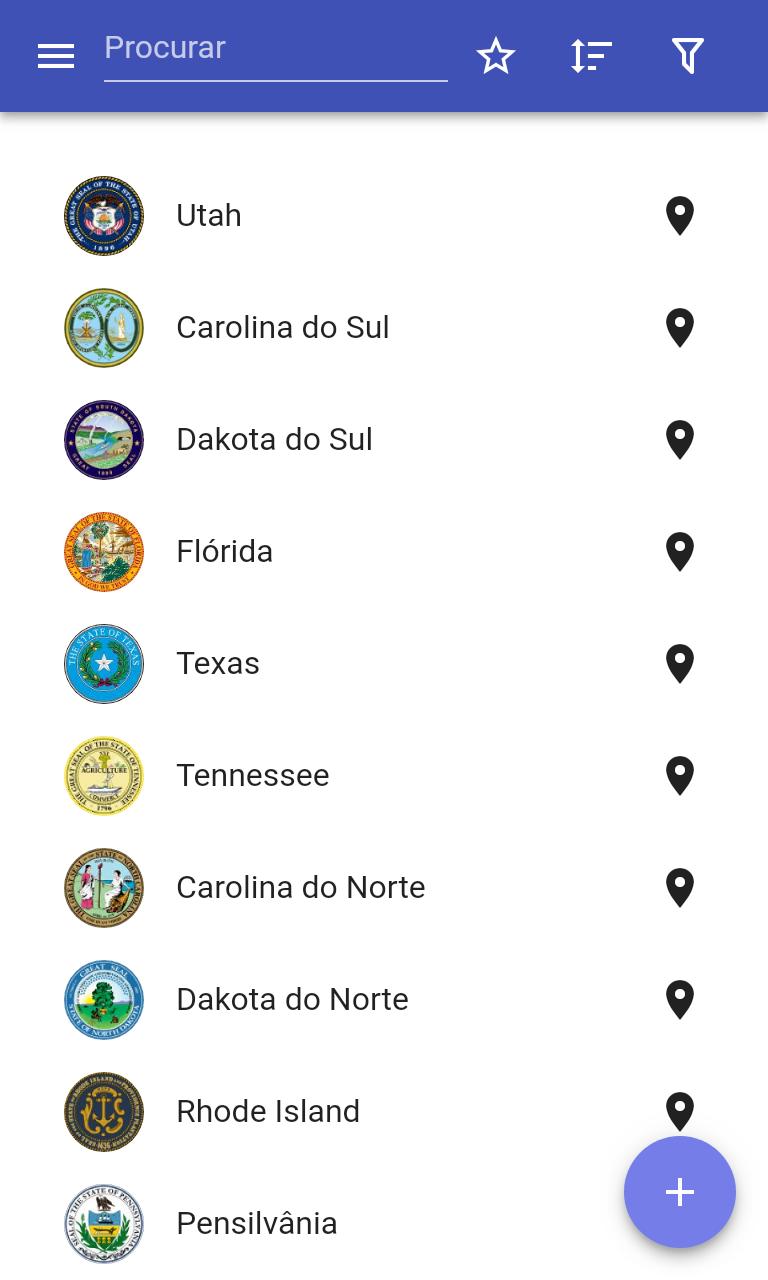Open the hamburger drawer menu

point(56,56)
